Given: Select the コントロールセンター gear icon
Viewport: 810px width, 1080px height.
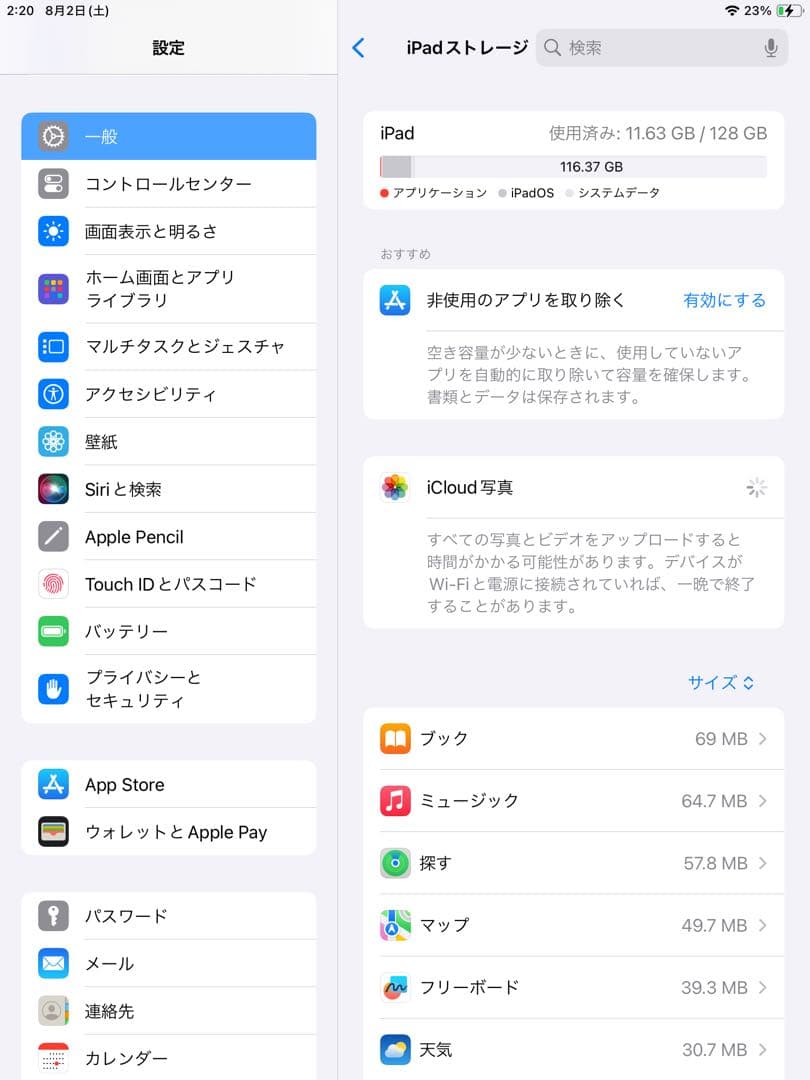Looking at the screenshot, I should click(53, 184).
